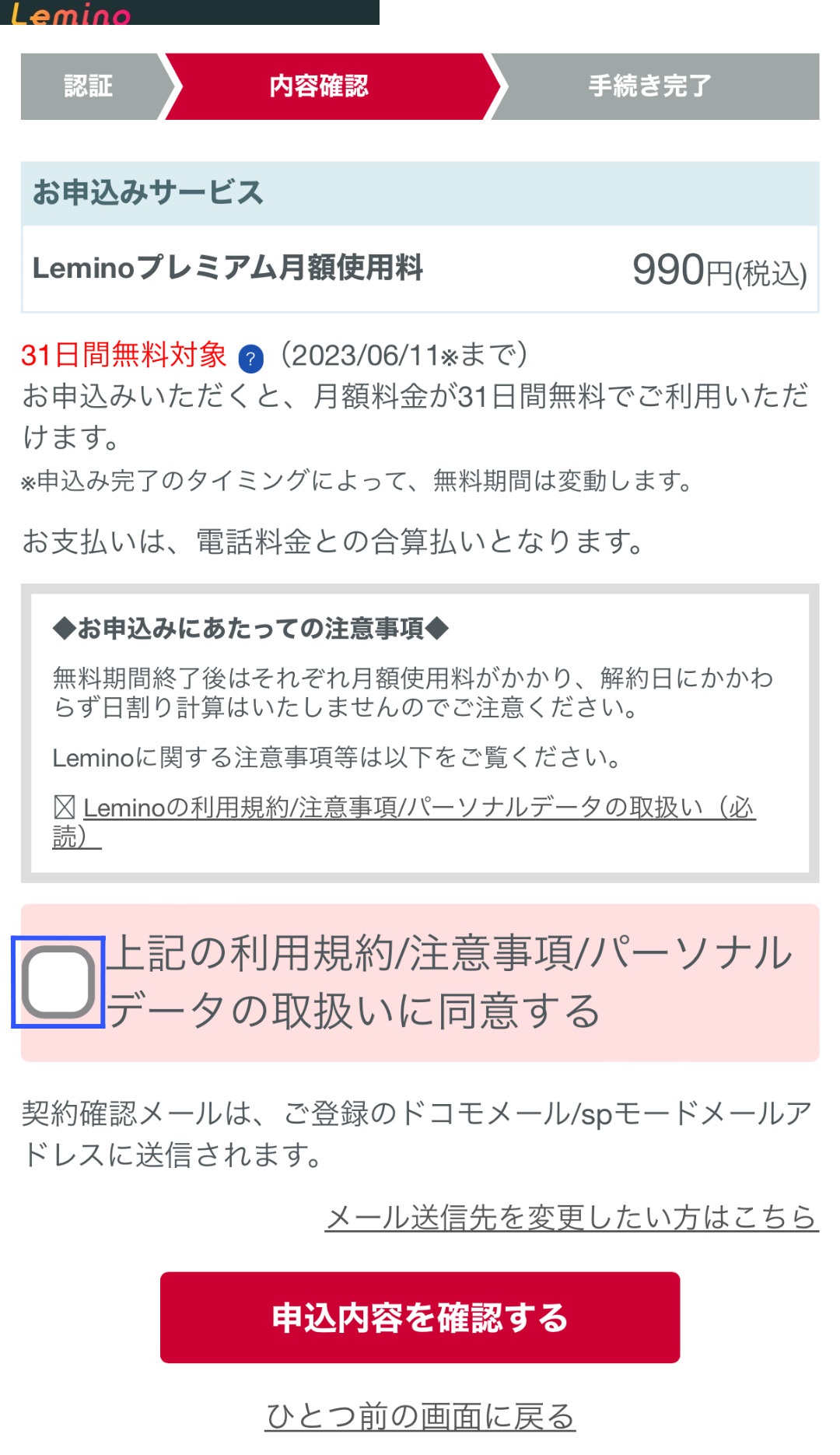Go back via ひとつ前の画面に戻る
Screen dimensions: 840x1455
point(420,1417)
